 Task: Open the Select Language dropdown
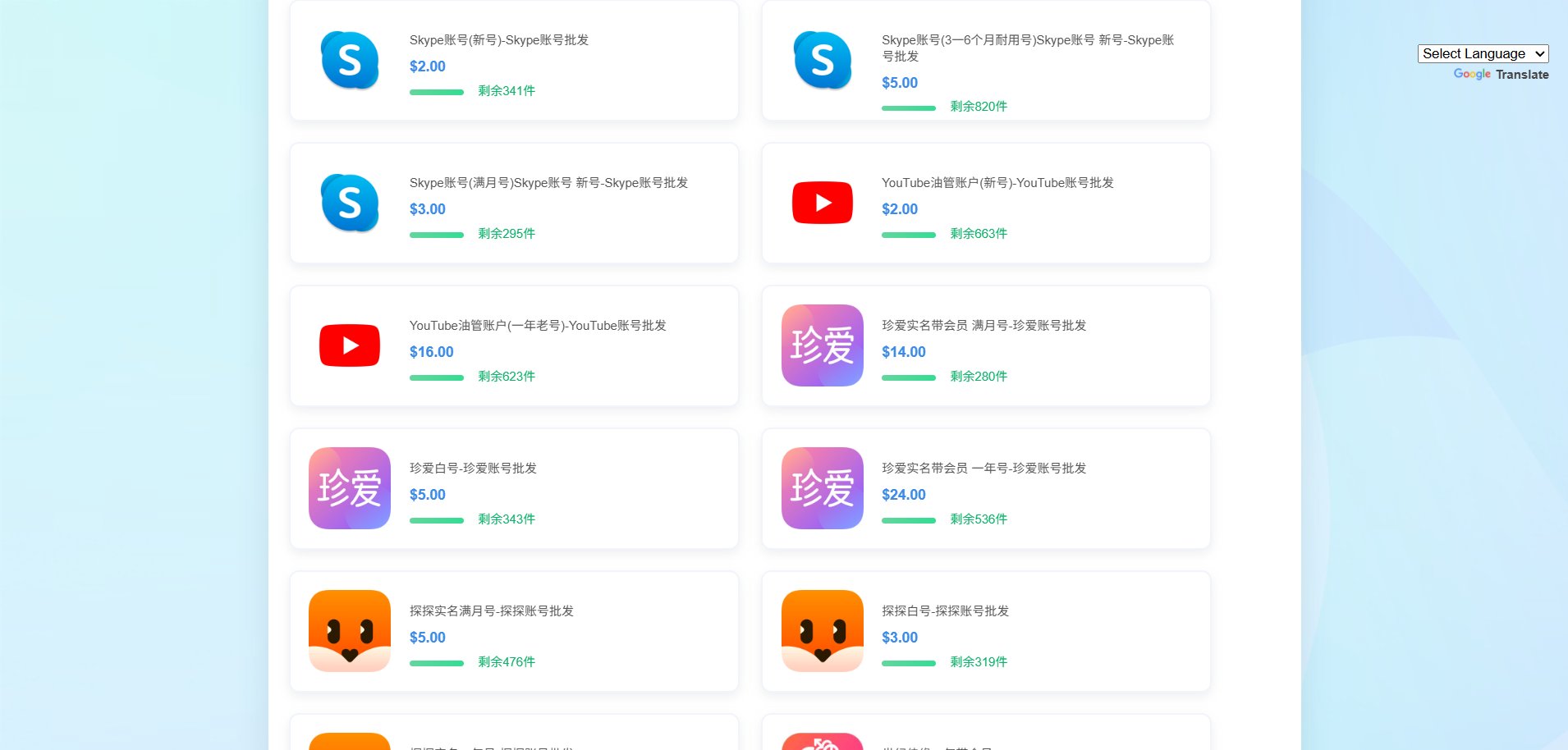[1482, 54]
